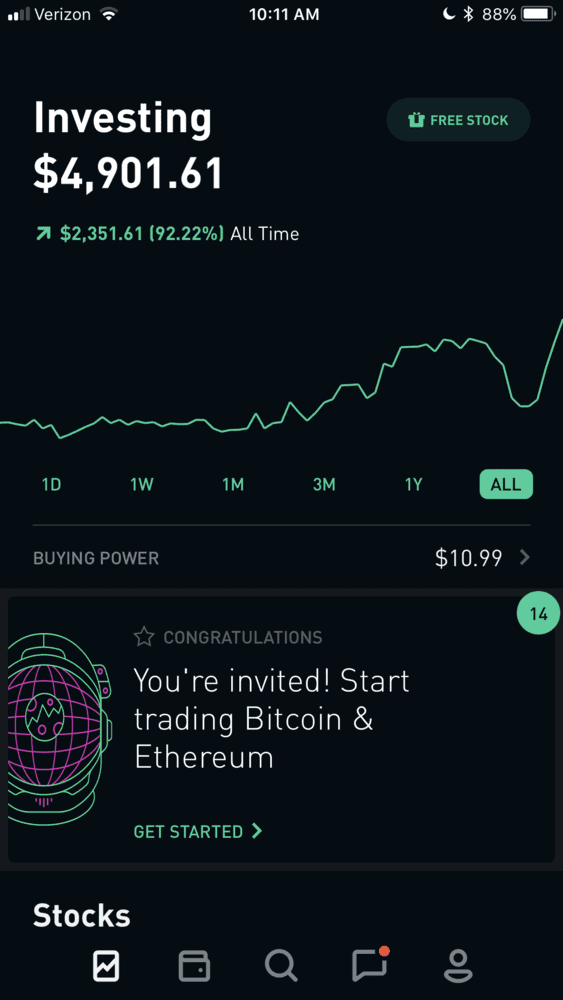The height and width of the screenshot is (1000, 563).
Task: Select the ALL time range
Action: click(x=506, y=484)
